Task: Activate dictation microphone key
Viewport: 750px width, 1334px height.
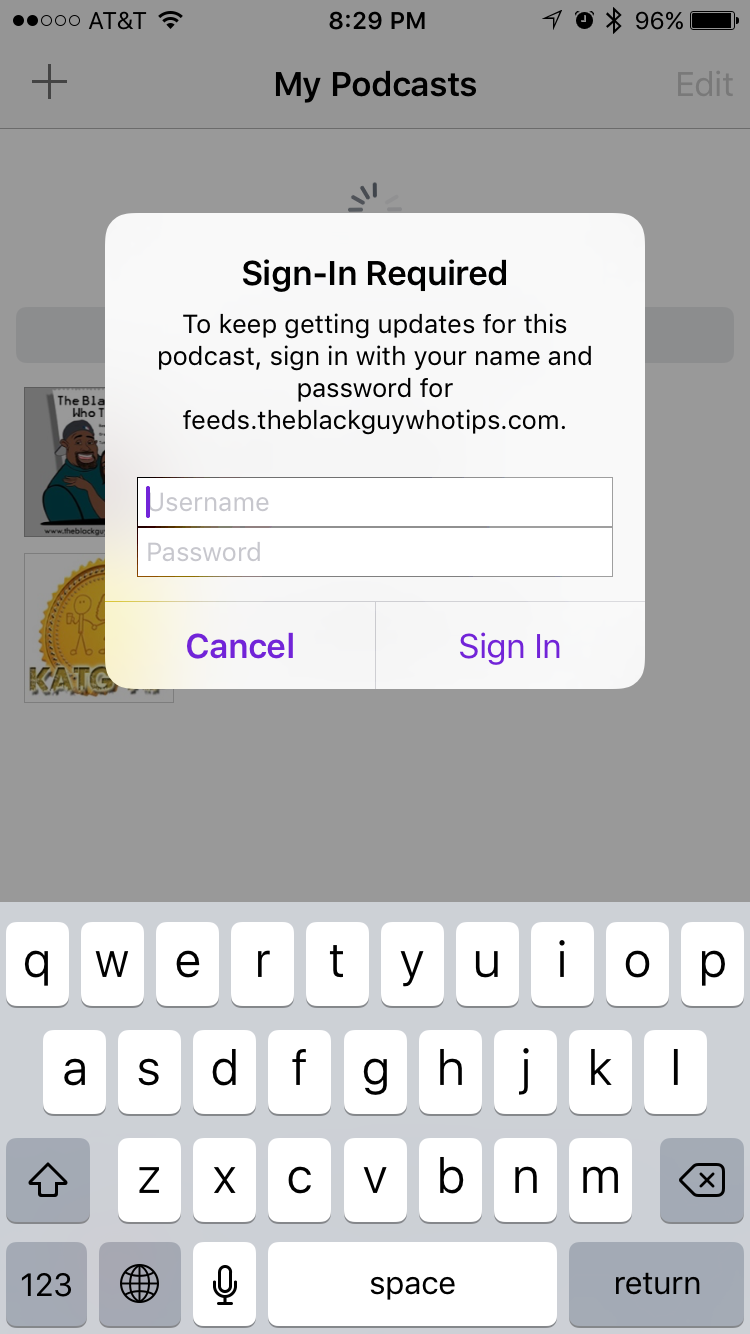Action: tap(225, 1284)
